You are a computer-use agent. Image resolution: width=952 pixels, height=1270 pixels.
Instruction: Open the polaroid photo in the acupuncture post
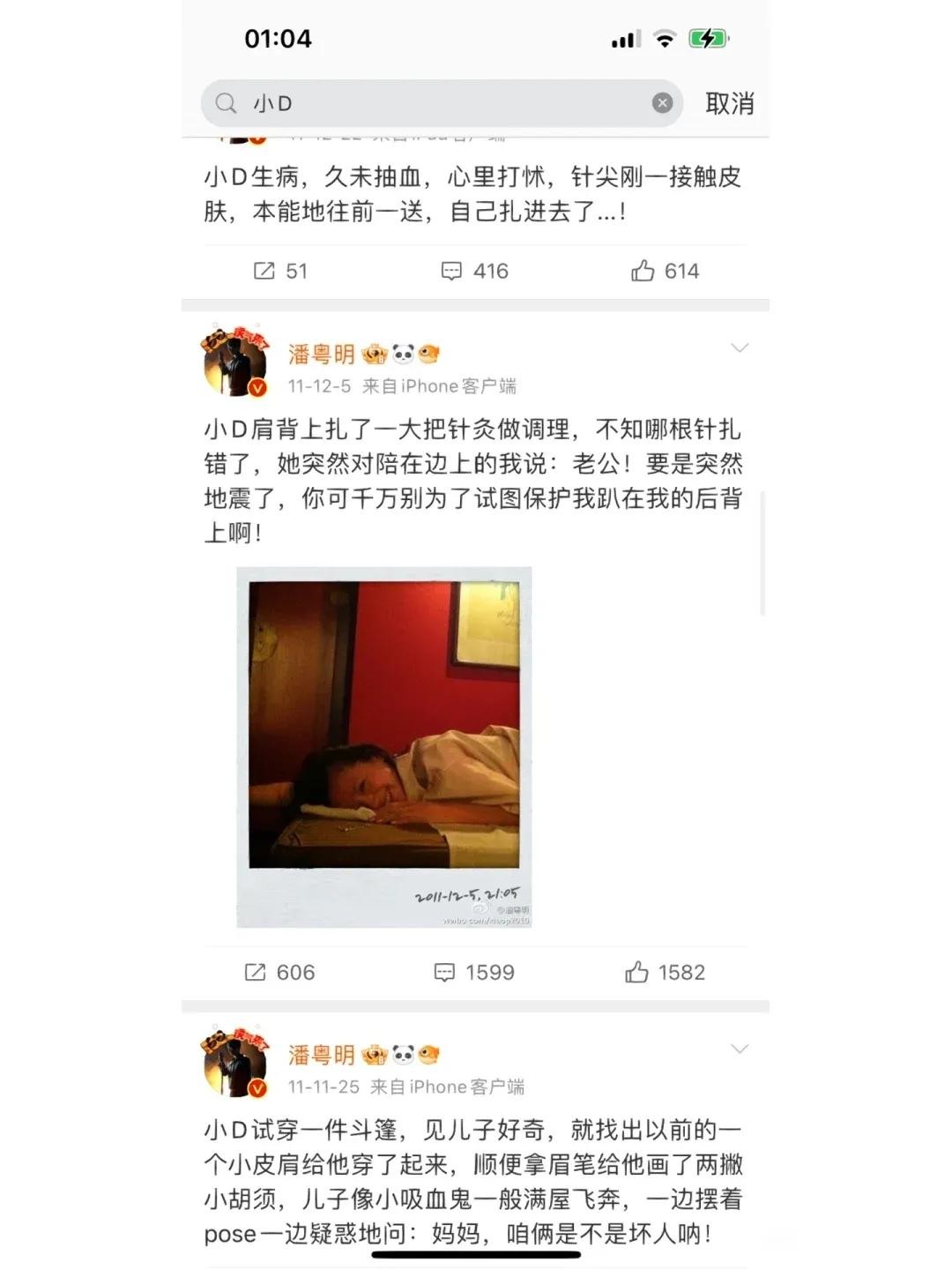pos(384,746)
